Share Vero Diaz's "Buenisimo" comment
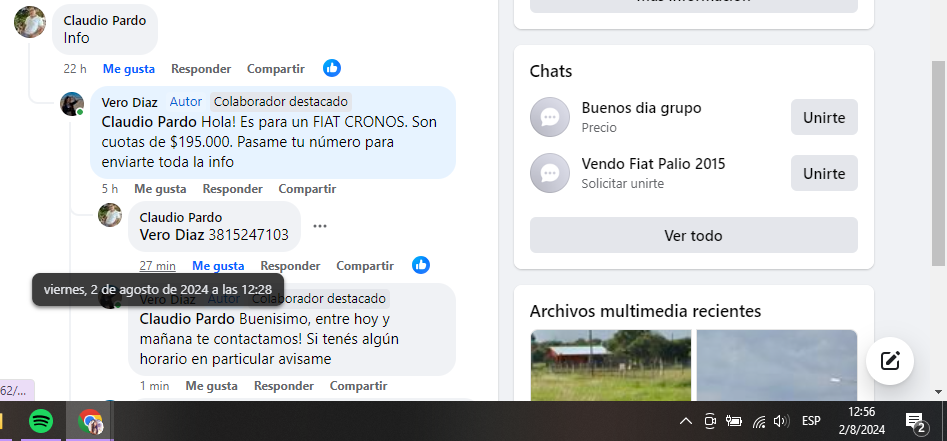This screenshot has width=947, height=441. (358, 386)
